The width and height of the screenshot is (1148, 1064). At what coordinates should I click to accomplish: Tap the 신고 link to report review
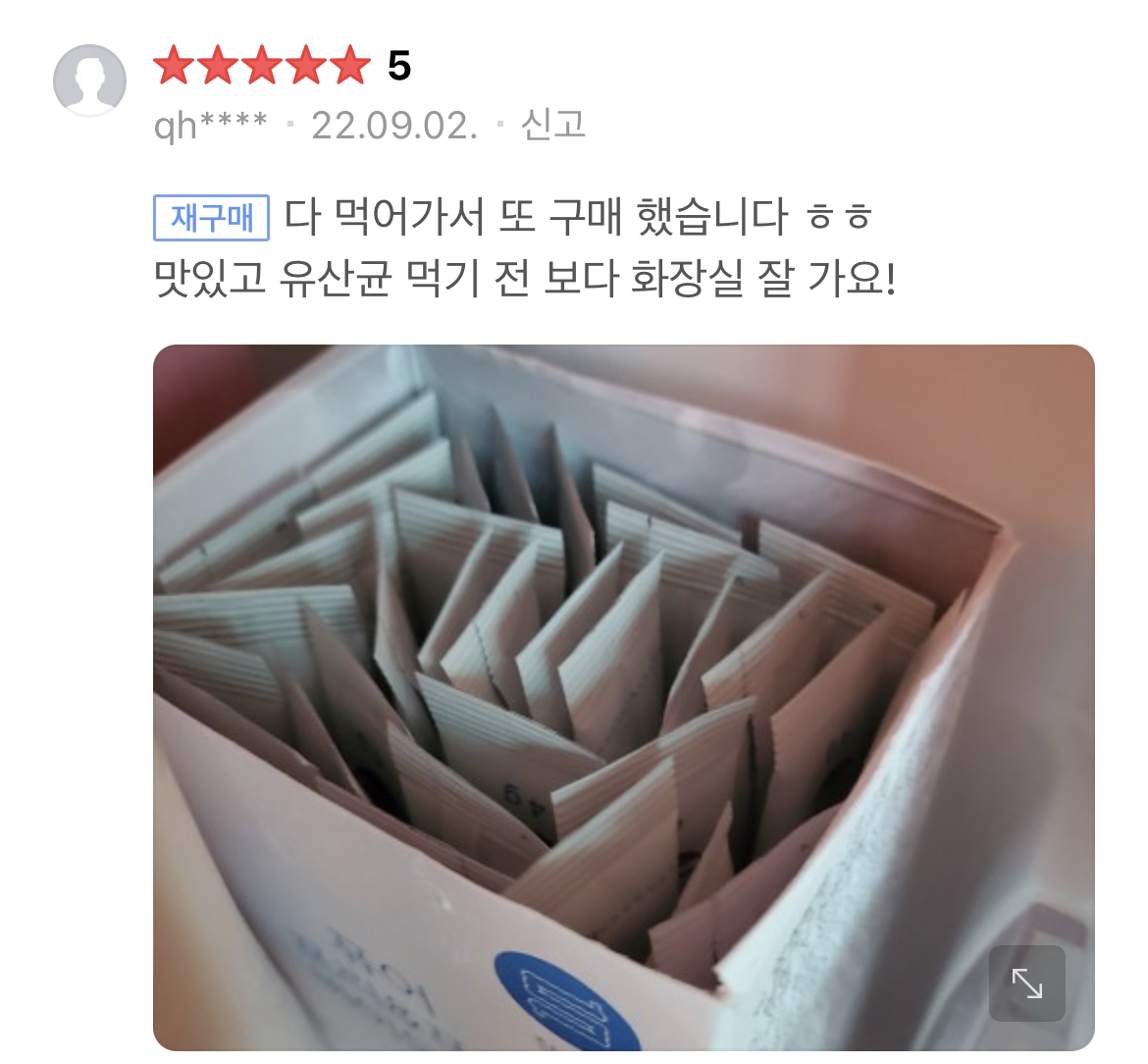(x=552, y=125)
